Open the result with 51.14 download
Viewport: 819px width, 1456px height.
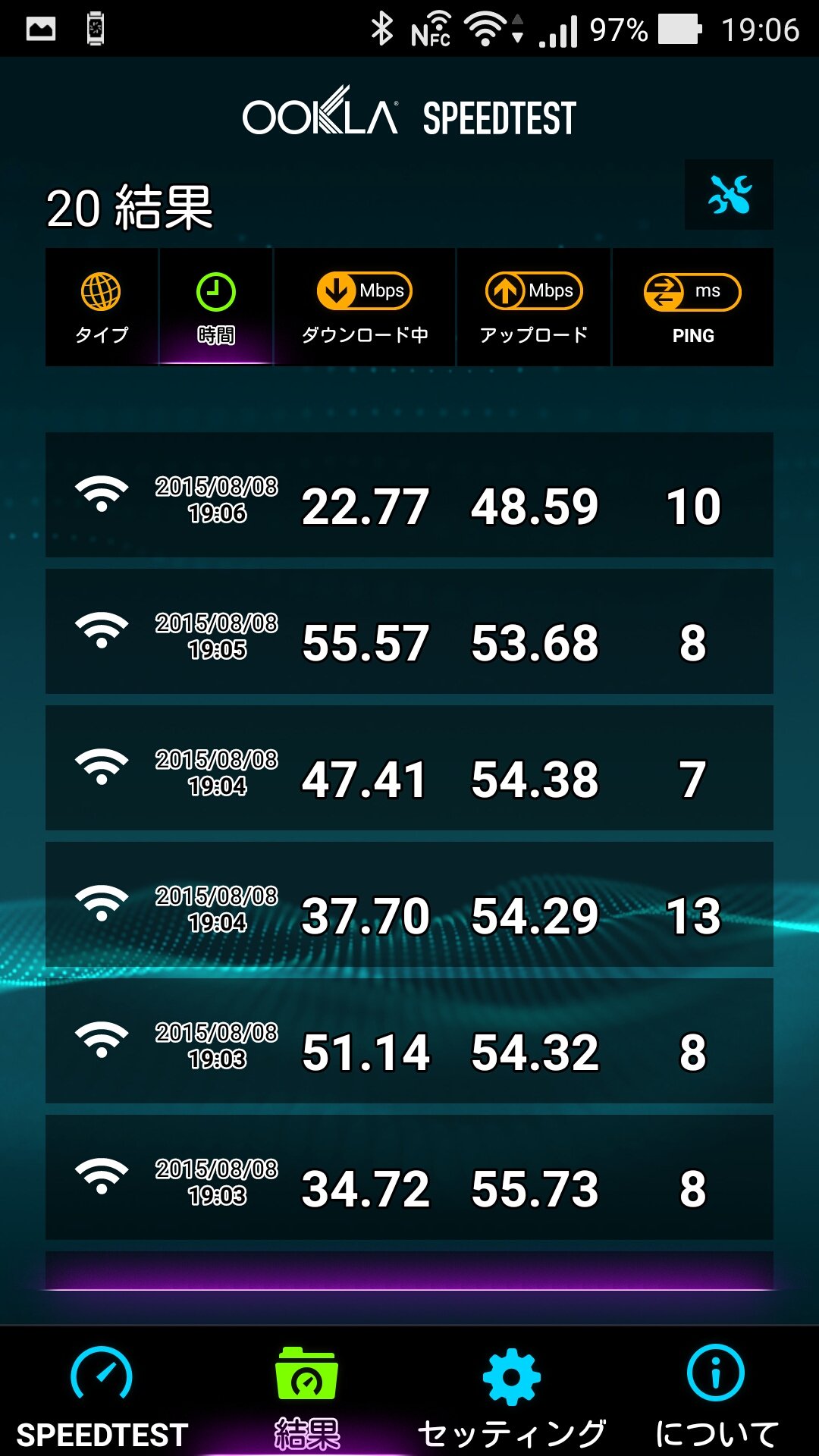[x=409, y=1041]
